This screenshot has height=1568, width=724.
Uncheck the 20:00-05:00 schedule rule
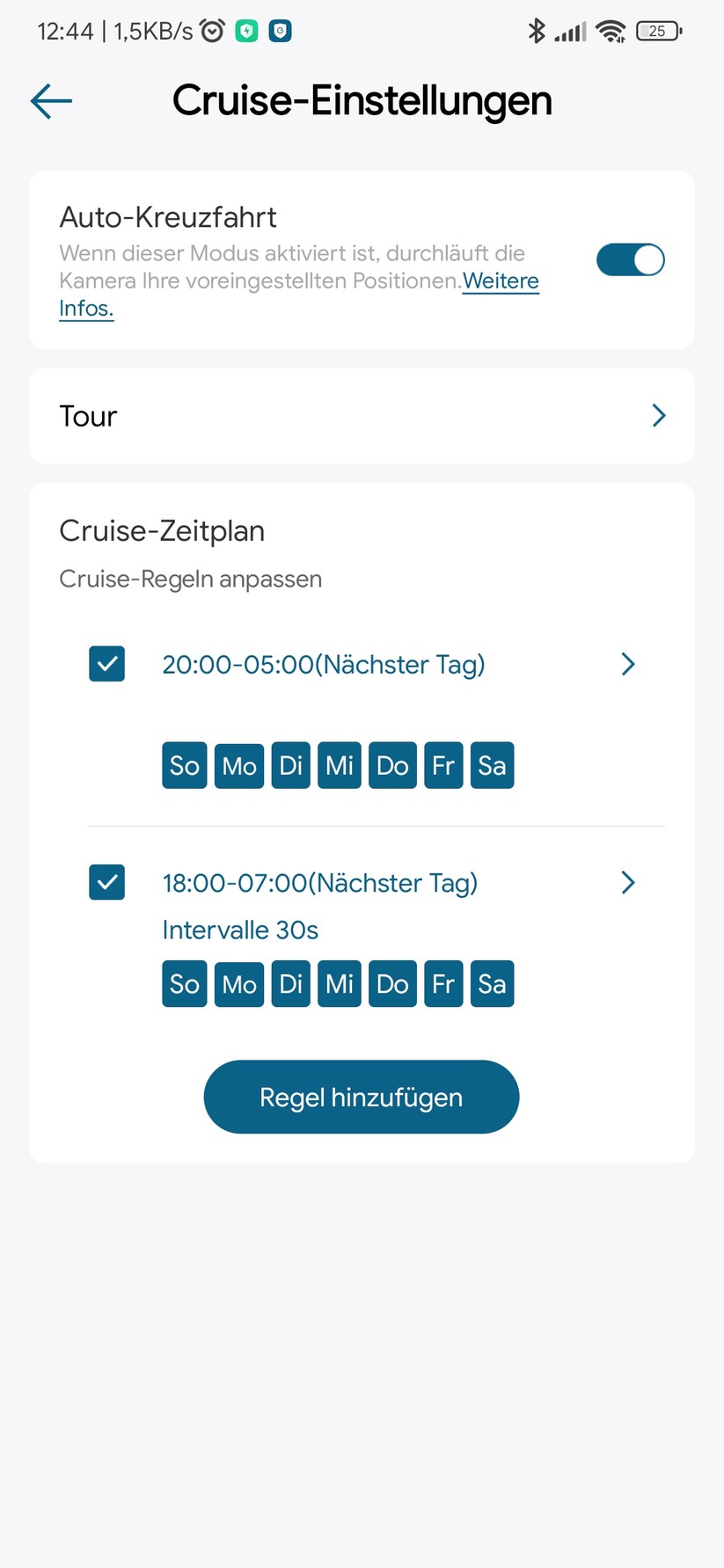tap(106, 664)
